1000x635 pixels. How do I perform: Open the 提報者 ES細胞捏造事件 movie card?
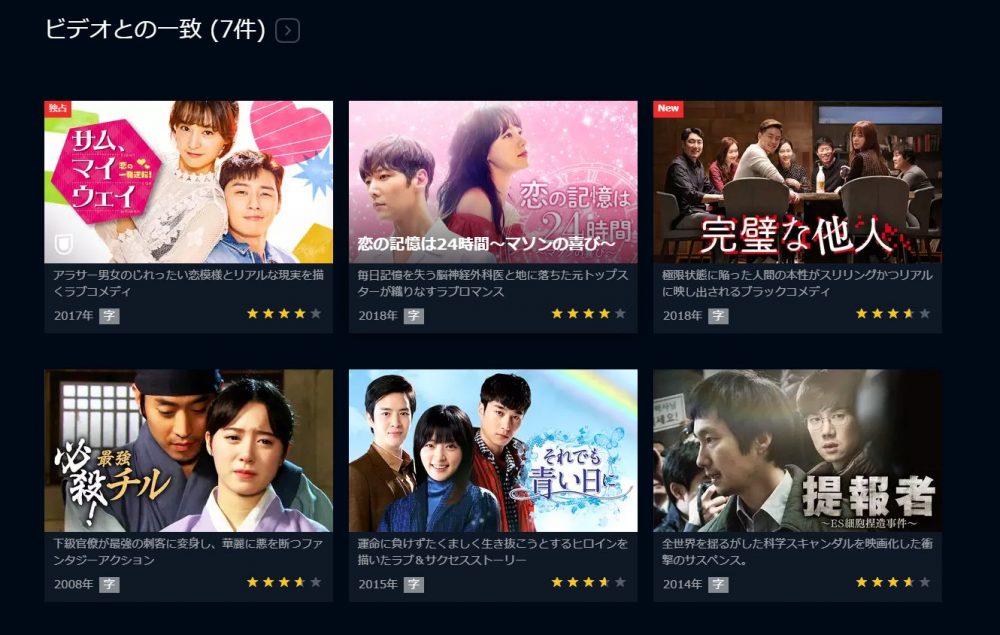797,451
